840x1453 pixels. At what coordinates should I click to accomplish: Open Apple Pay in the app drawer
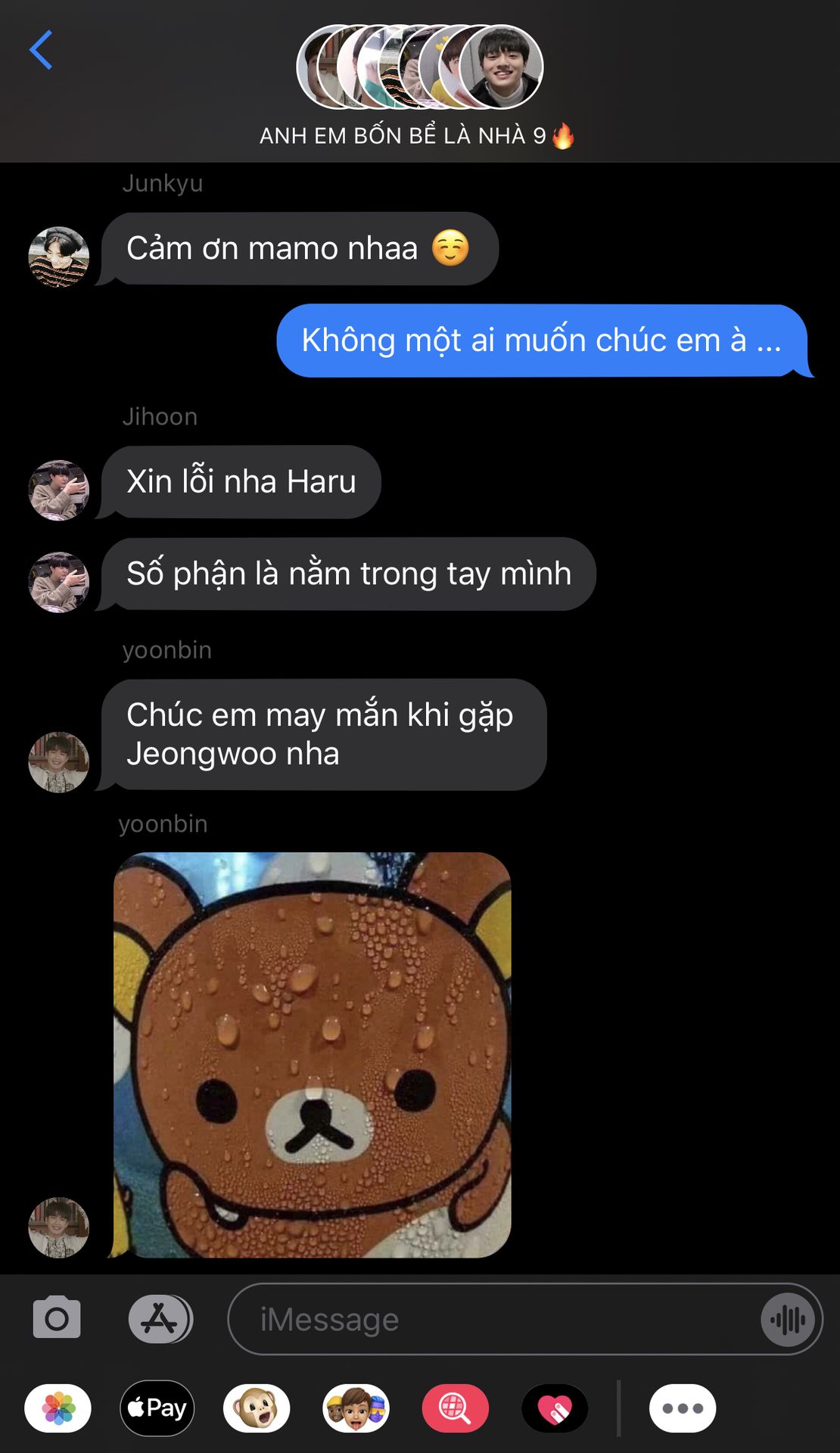(157, 1408)
